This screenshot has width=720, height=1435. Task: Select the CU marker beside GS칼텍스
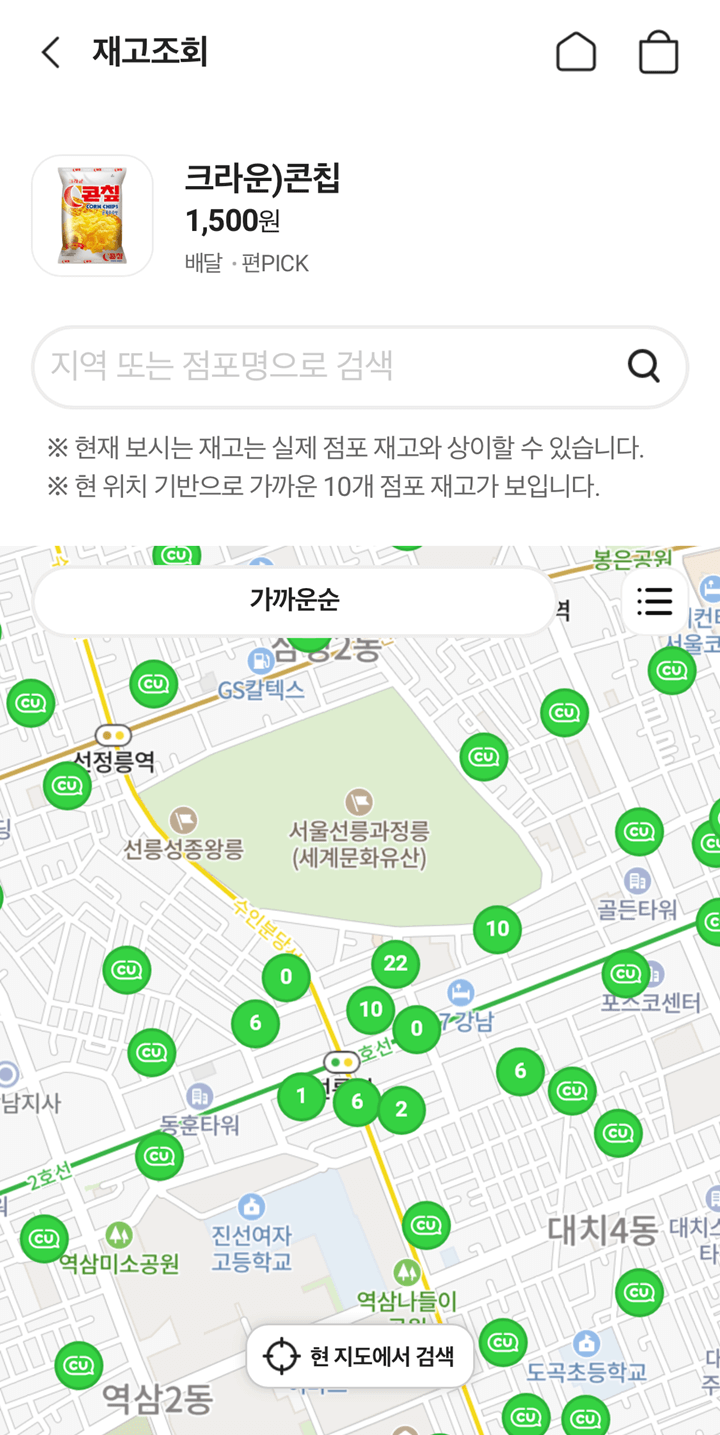point(152,686)
